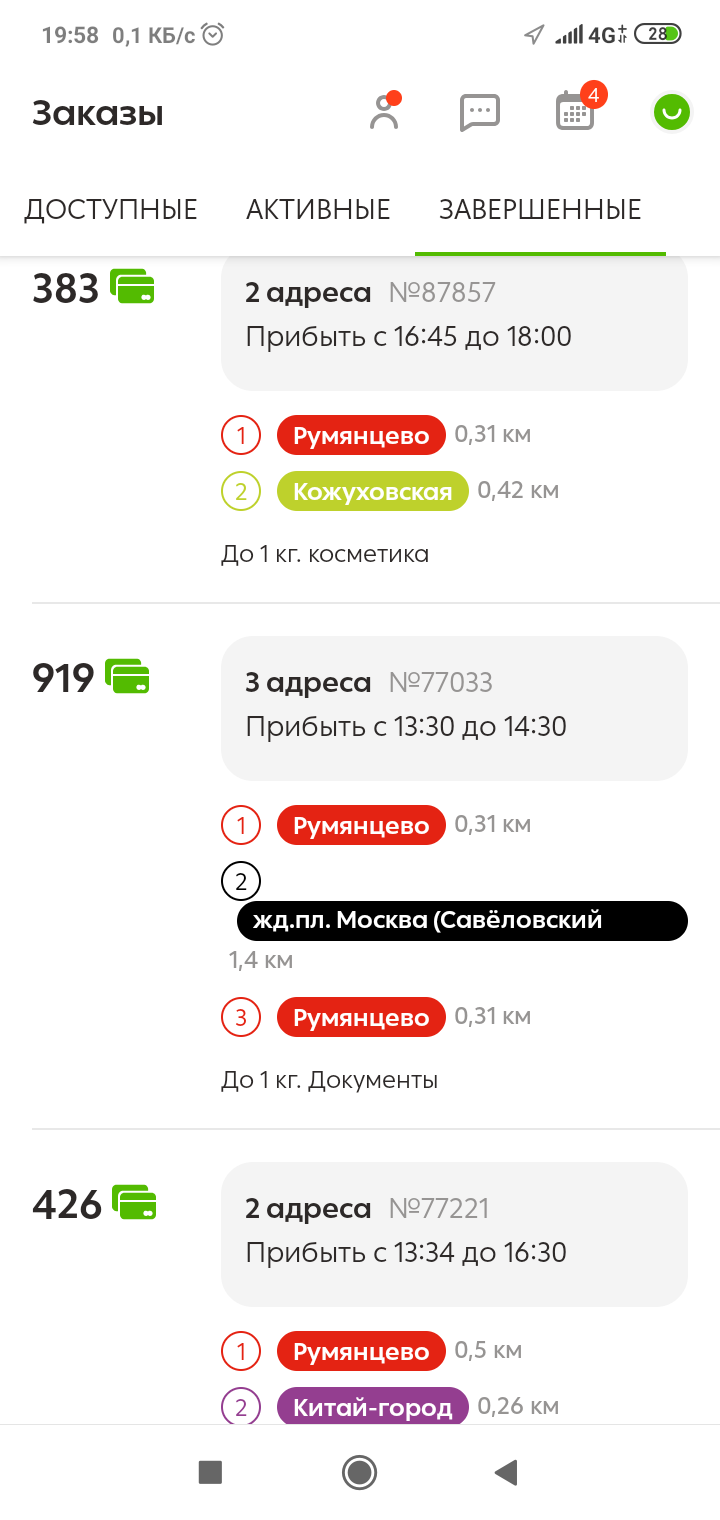Open the calendar with 4 notifications
This screenshot has width=720, height=1520.
575,111
